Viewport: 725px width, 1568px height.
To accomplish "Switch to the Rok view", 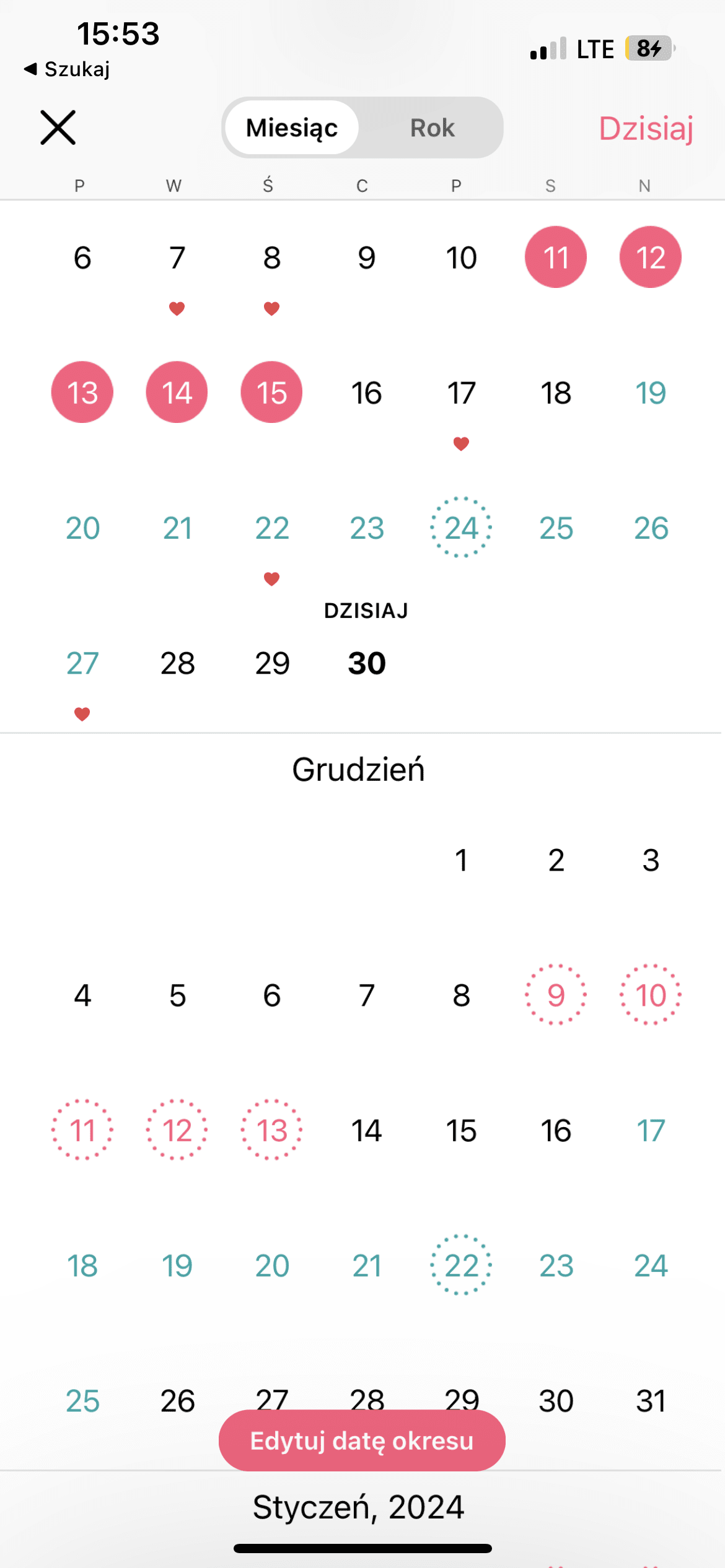I will pos(432,128).
